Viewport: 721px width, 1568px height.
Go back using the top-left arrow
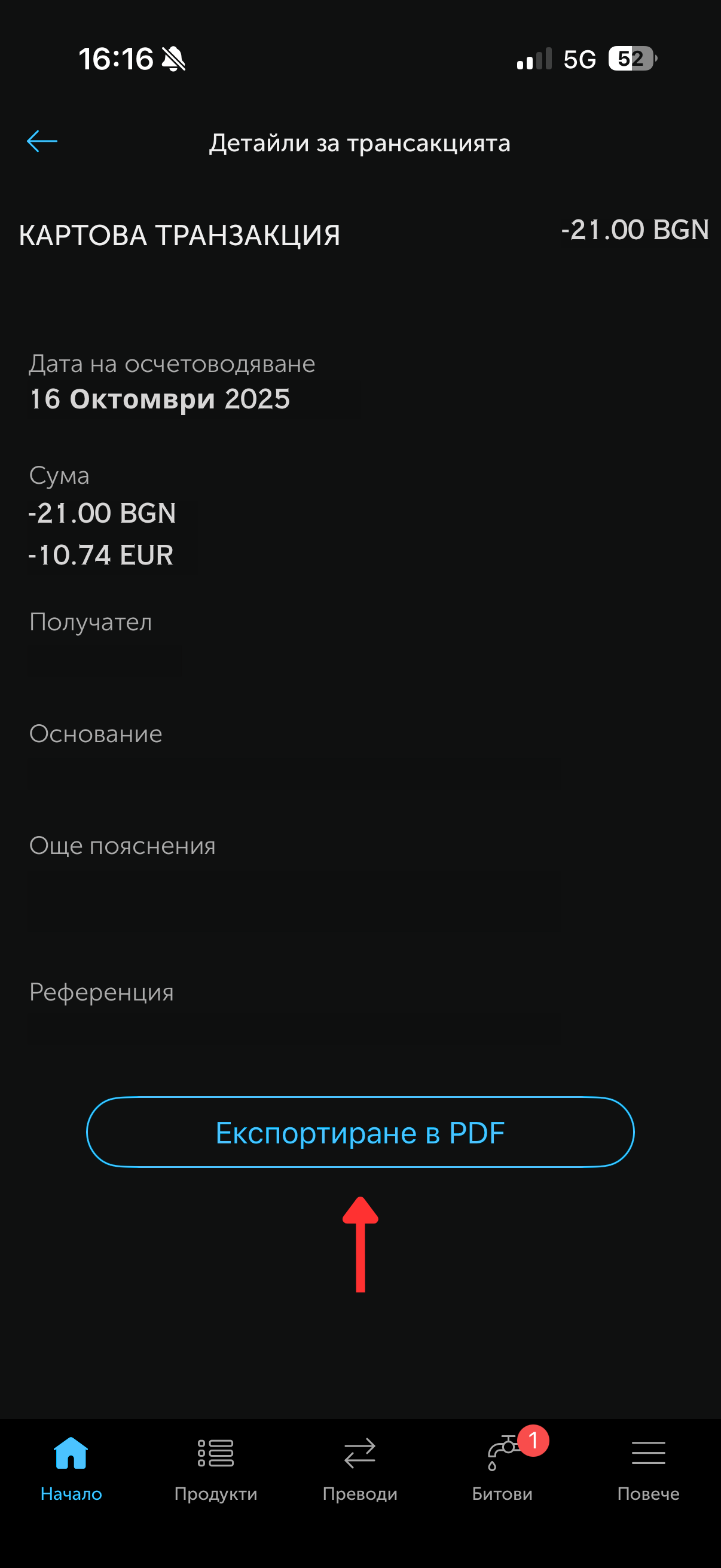coord(42,141)
